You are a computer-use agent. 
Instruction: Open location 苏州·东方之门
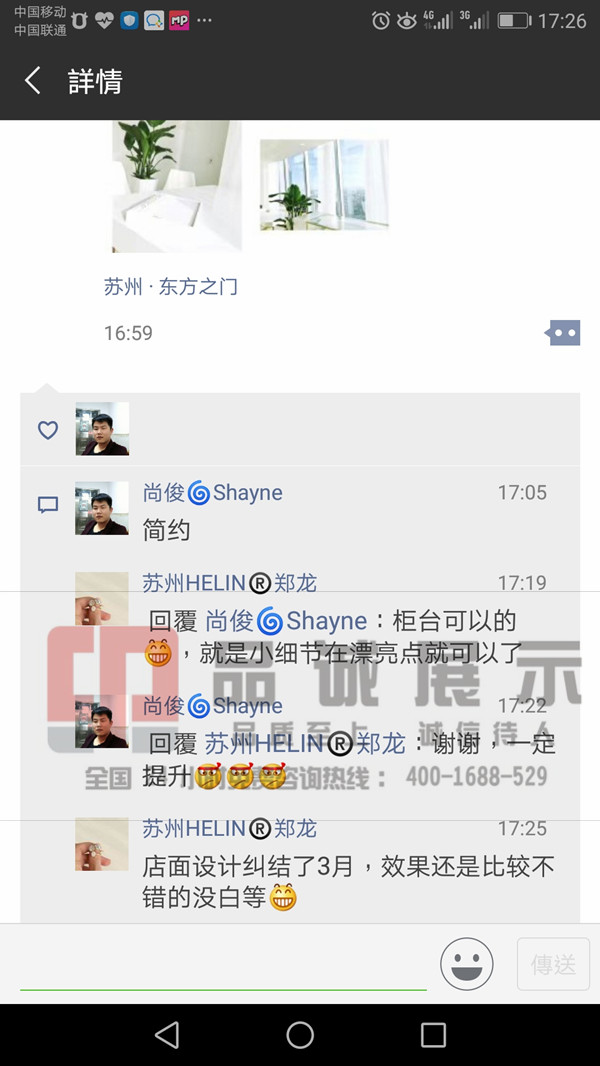(x=171, y=287)
